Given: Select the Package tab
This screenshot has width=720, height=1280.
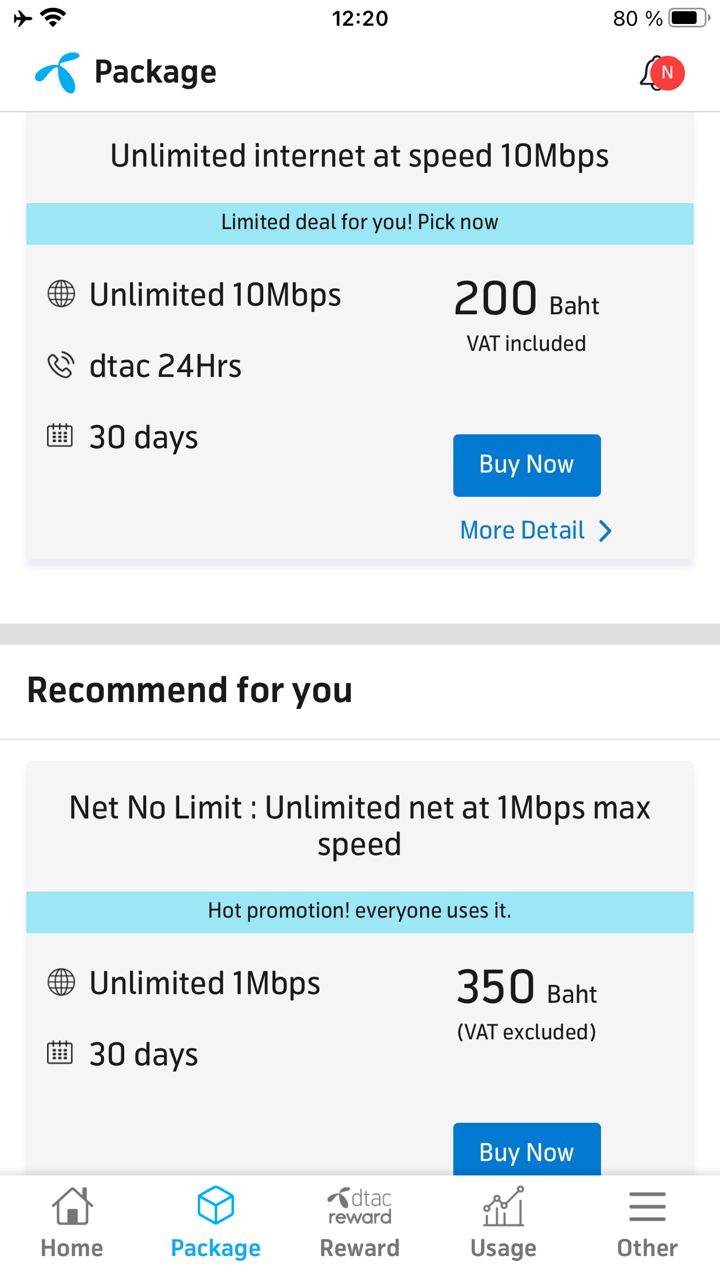Looking at the screenshot, I should click(215, 1224).
